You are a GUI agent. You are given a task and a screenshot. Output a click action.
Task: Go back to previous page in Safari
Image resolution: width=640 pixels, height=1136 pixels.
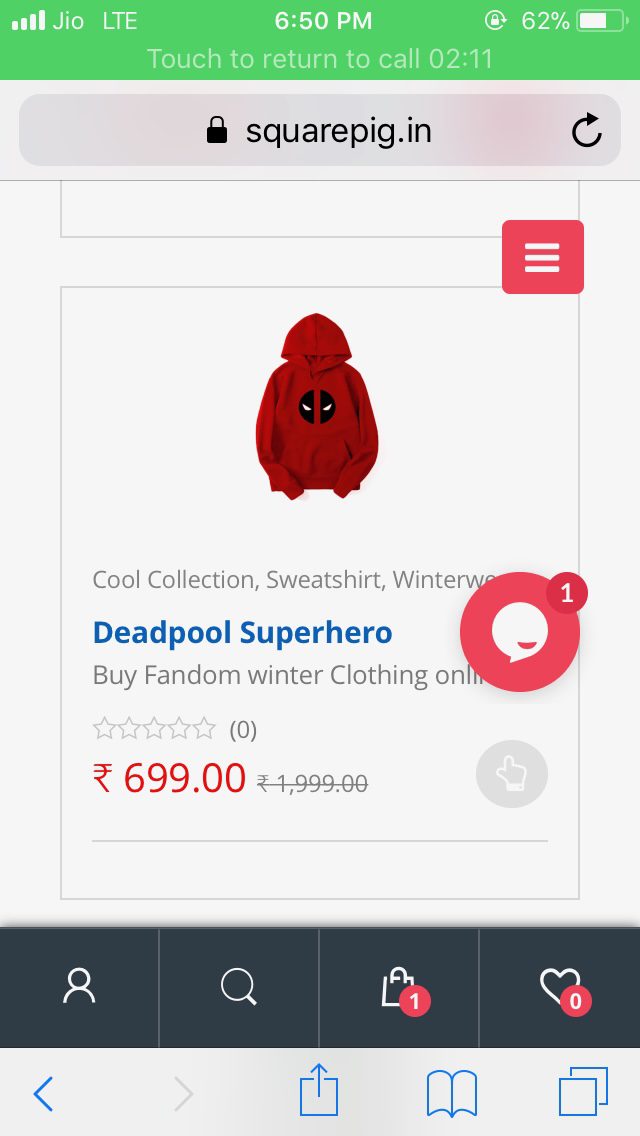click(x=43, y=1093)
